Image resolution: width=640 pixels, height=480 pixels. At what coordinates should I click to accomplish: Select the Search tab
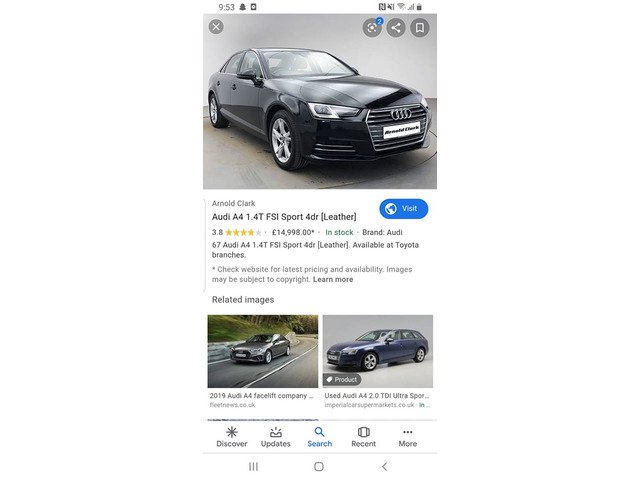click(x=320, y=436)
